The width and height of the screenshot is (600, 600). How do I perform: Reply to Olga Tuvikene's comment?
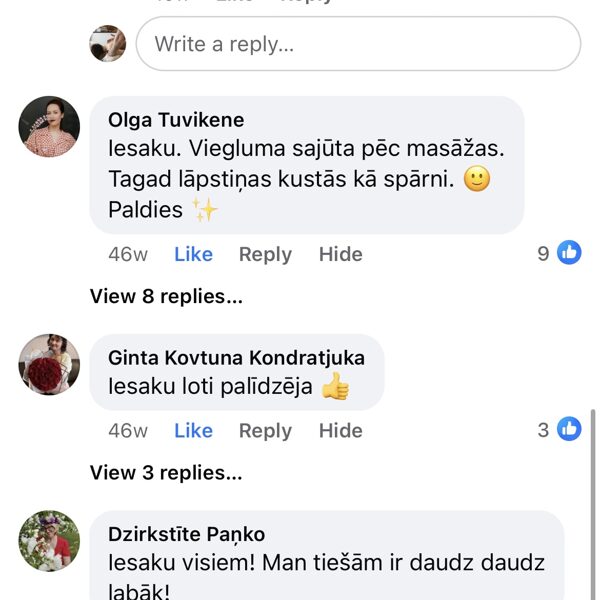265,254
